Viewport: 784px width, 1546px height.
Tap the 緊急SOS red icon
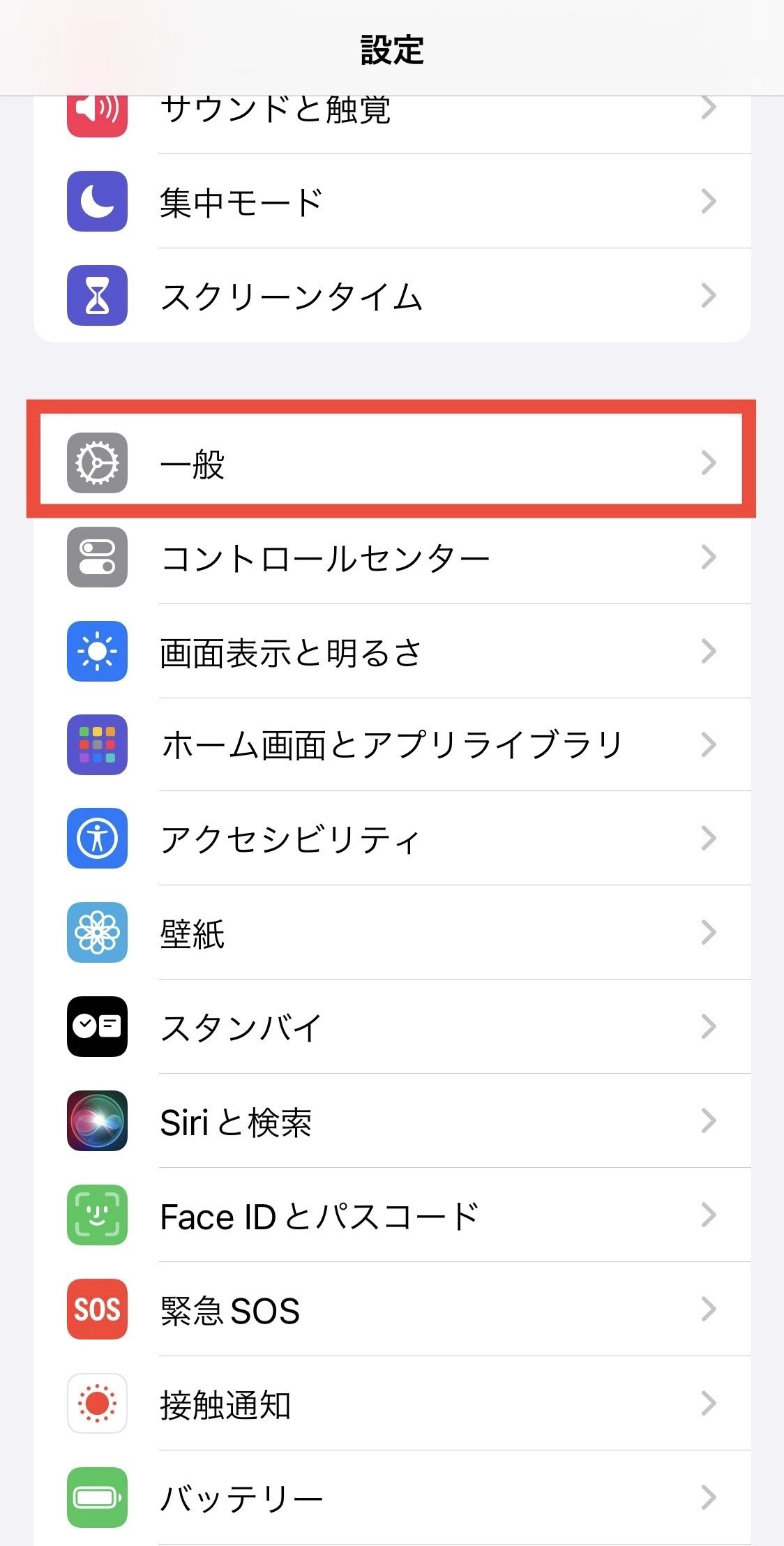click(96, 1310)
